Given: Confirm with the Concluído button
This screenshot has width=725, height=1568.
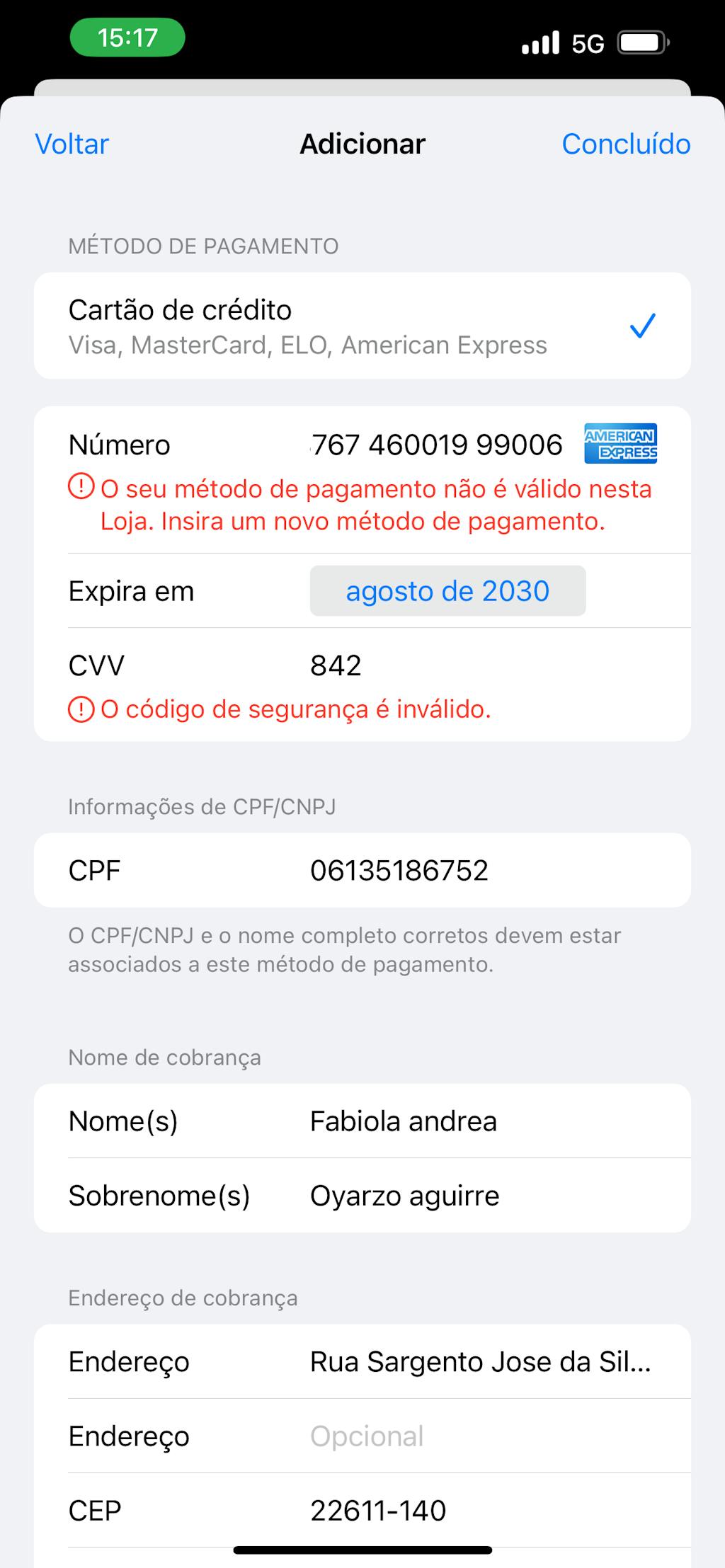Looking at the screenshot, I should (x=626, y=144).
